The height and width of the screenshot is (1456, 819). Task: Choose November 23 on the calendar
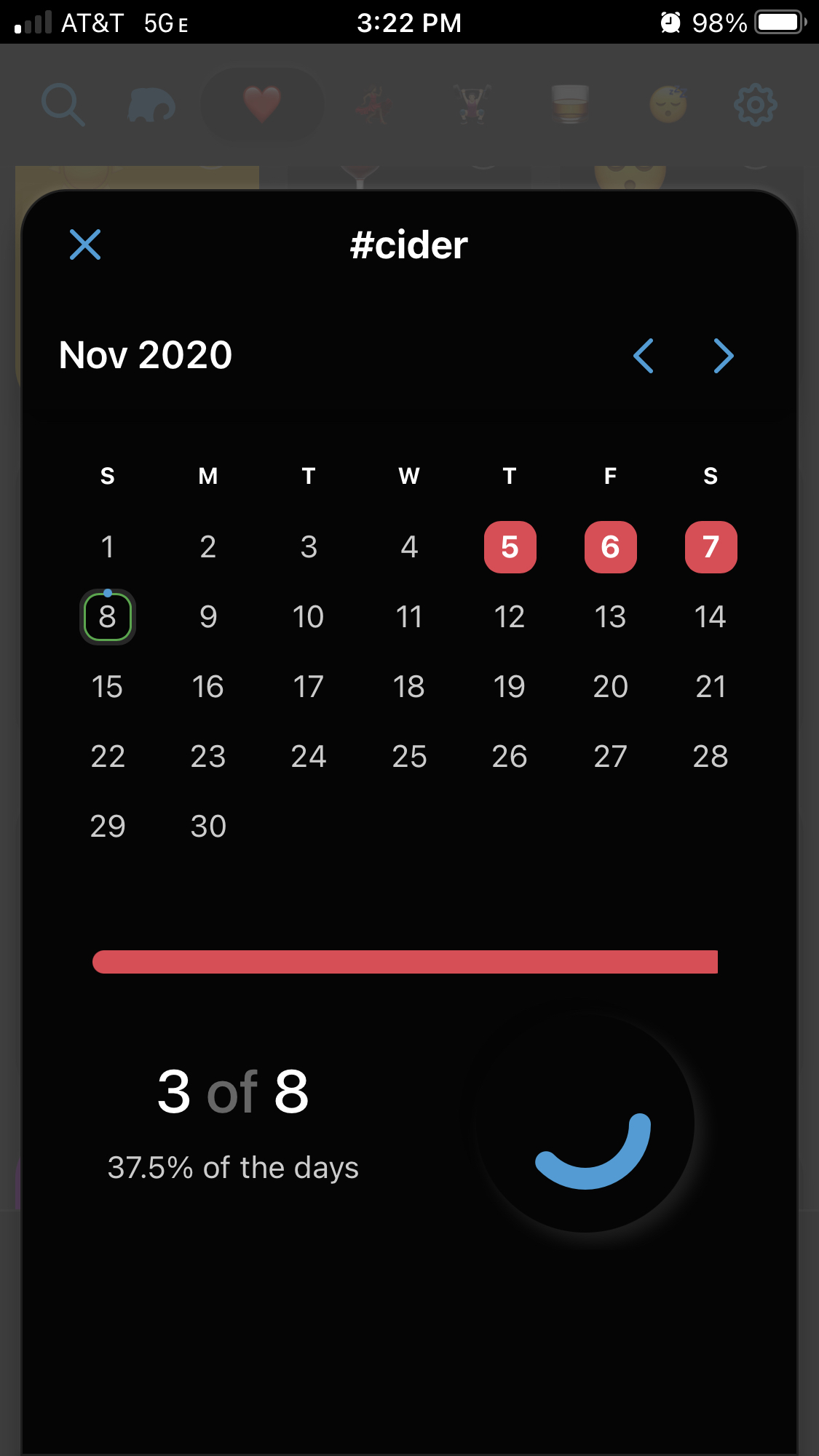[208, 757]
